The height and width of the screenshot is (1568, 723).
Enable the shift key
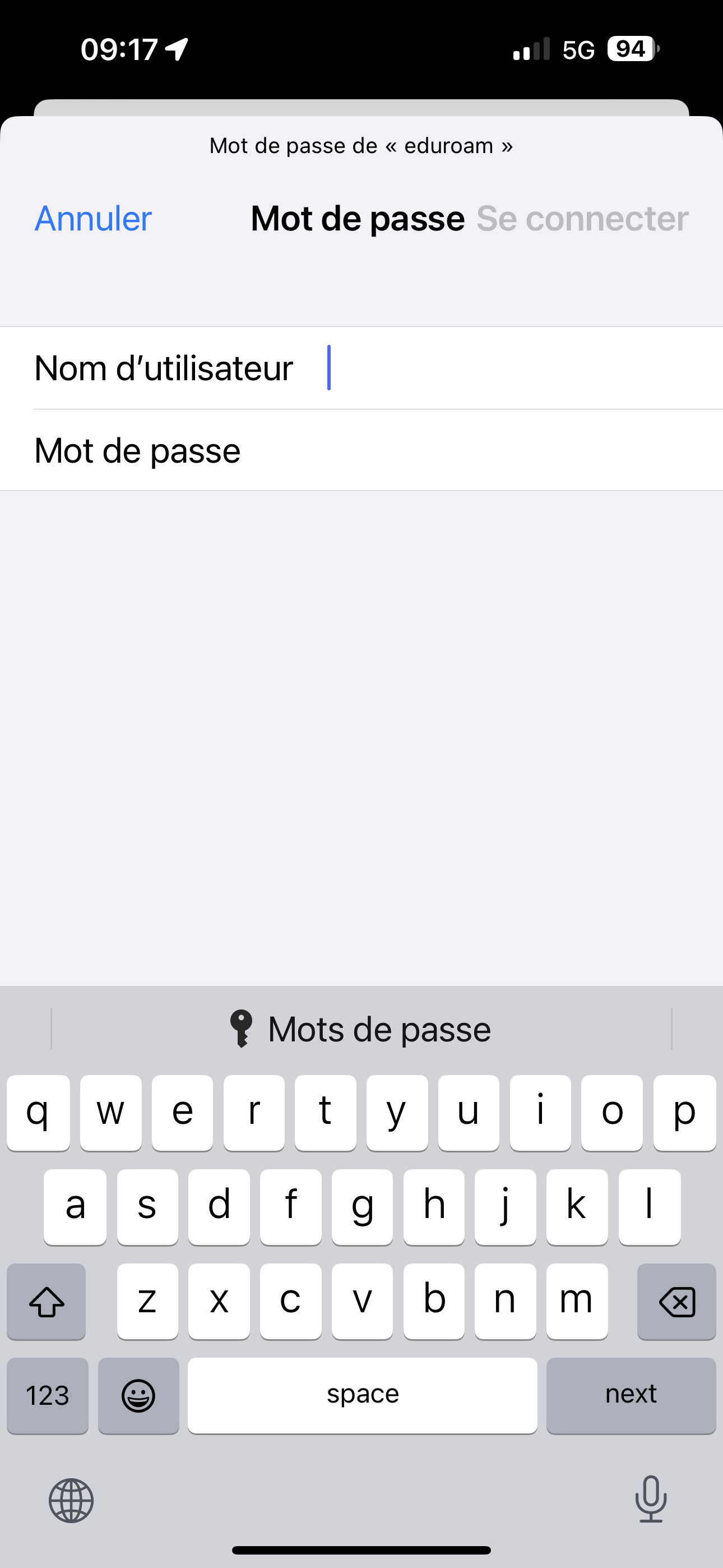(x=47, y=1301)
